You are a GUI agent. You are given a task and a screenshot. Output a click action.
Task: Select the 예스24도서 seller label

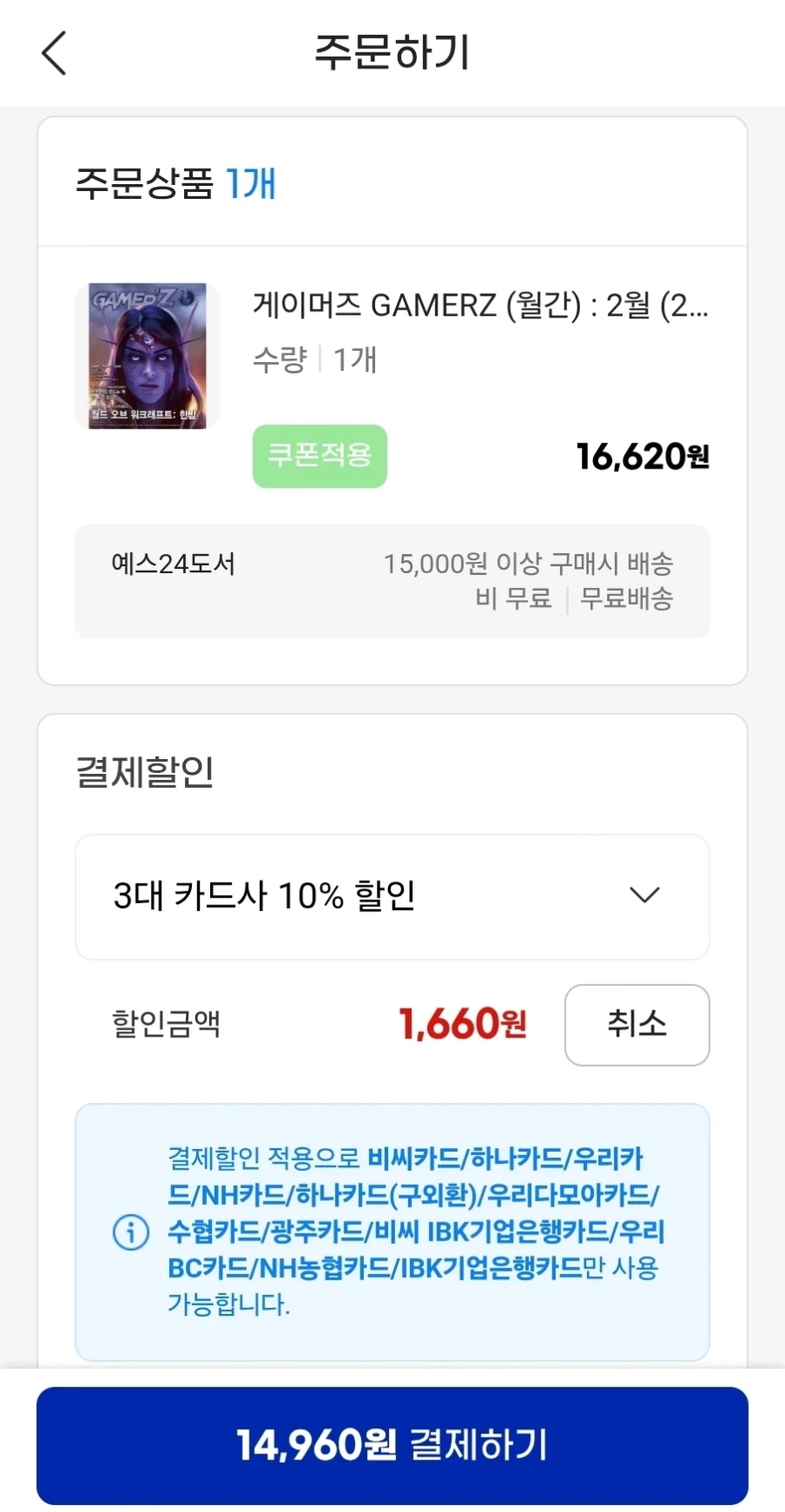[173, 564]
